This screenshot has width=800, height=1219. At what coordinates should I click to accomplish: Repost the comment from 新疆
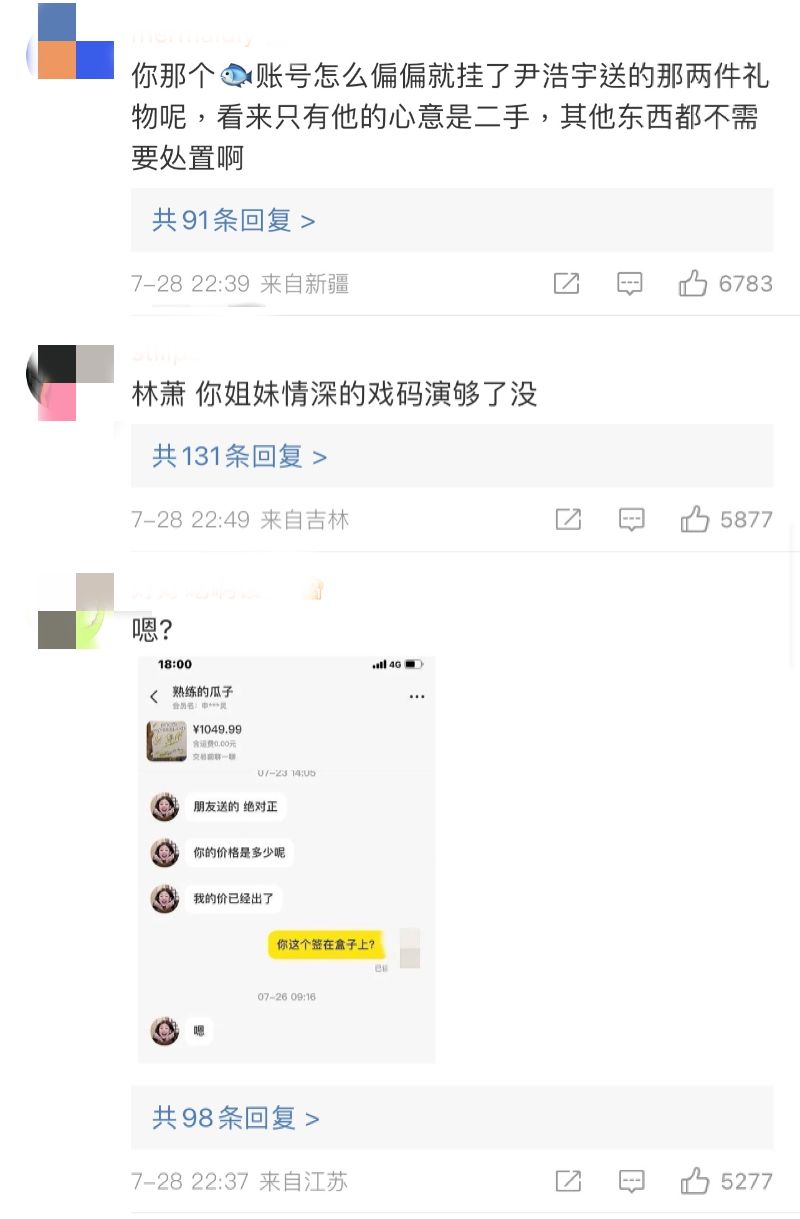pyautogui.click(x=566, y=284)
